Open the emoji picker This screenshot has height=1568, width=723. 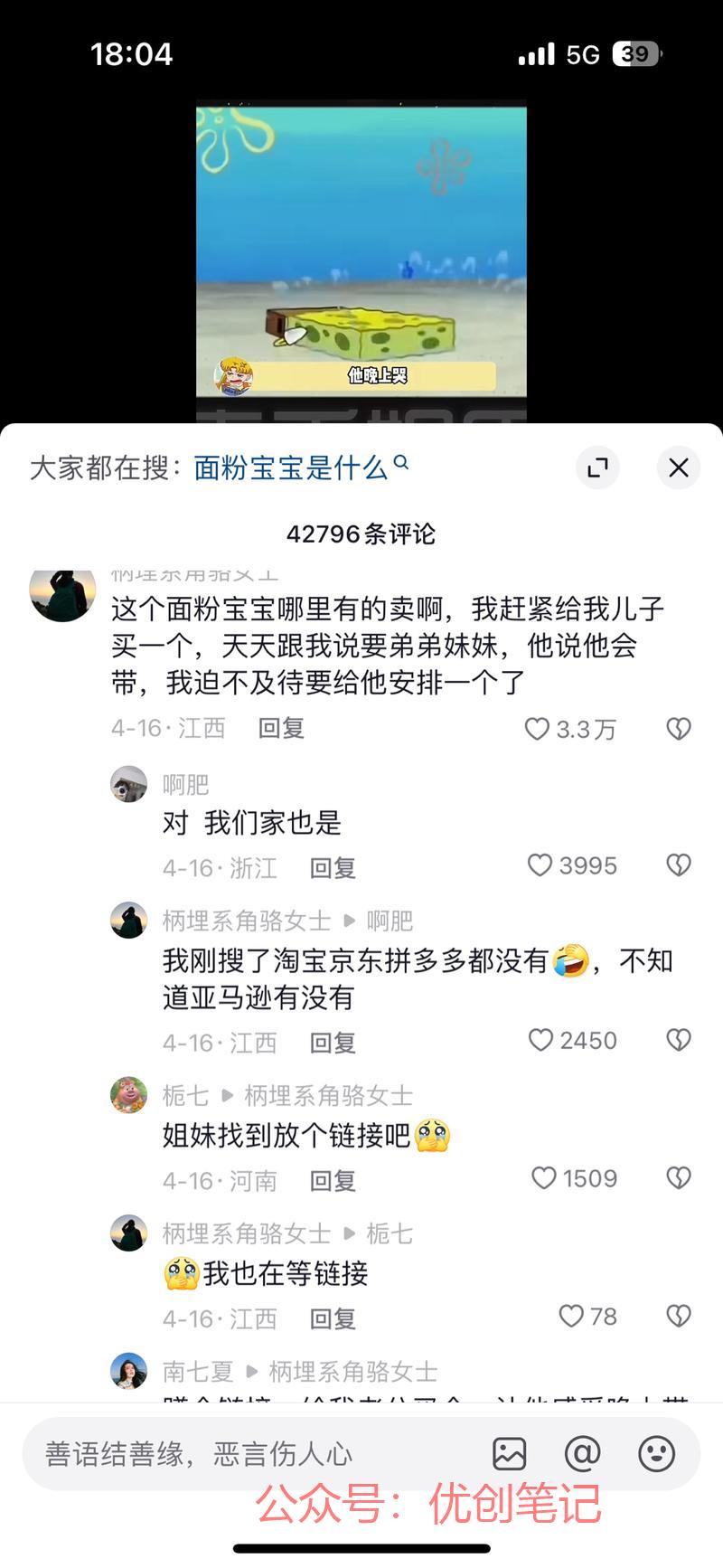point(656,1454)
